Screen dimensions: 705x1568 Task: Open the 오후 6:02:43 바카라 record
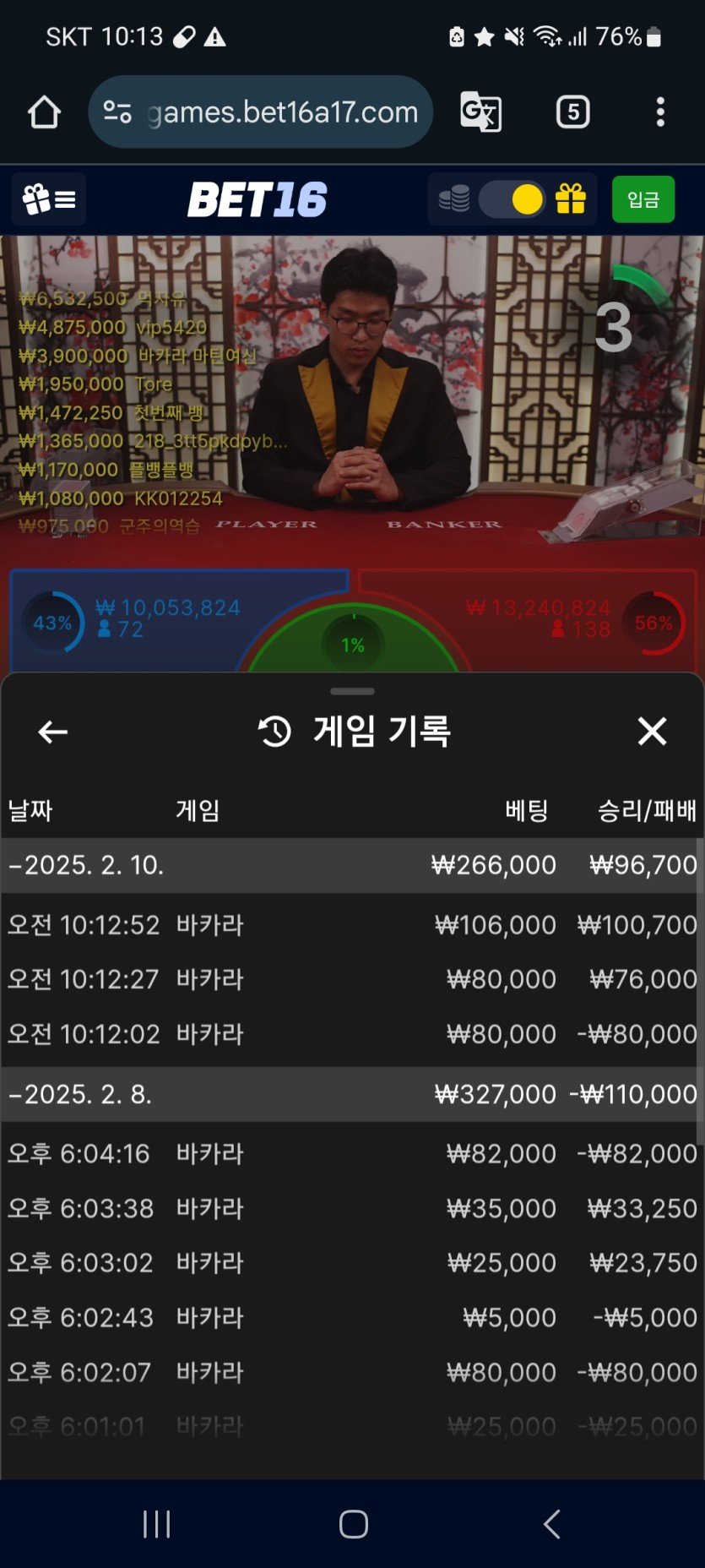pyautogui.click(x=350, y=1317)
